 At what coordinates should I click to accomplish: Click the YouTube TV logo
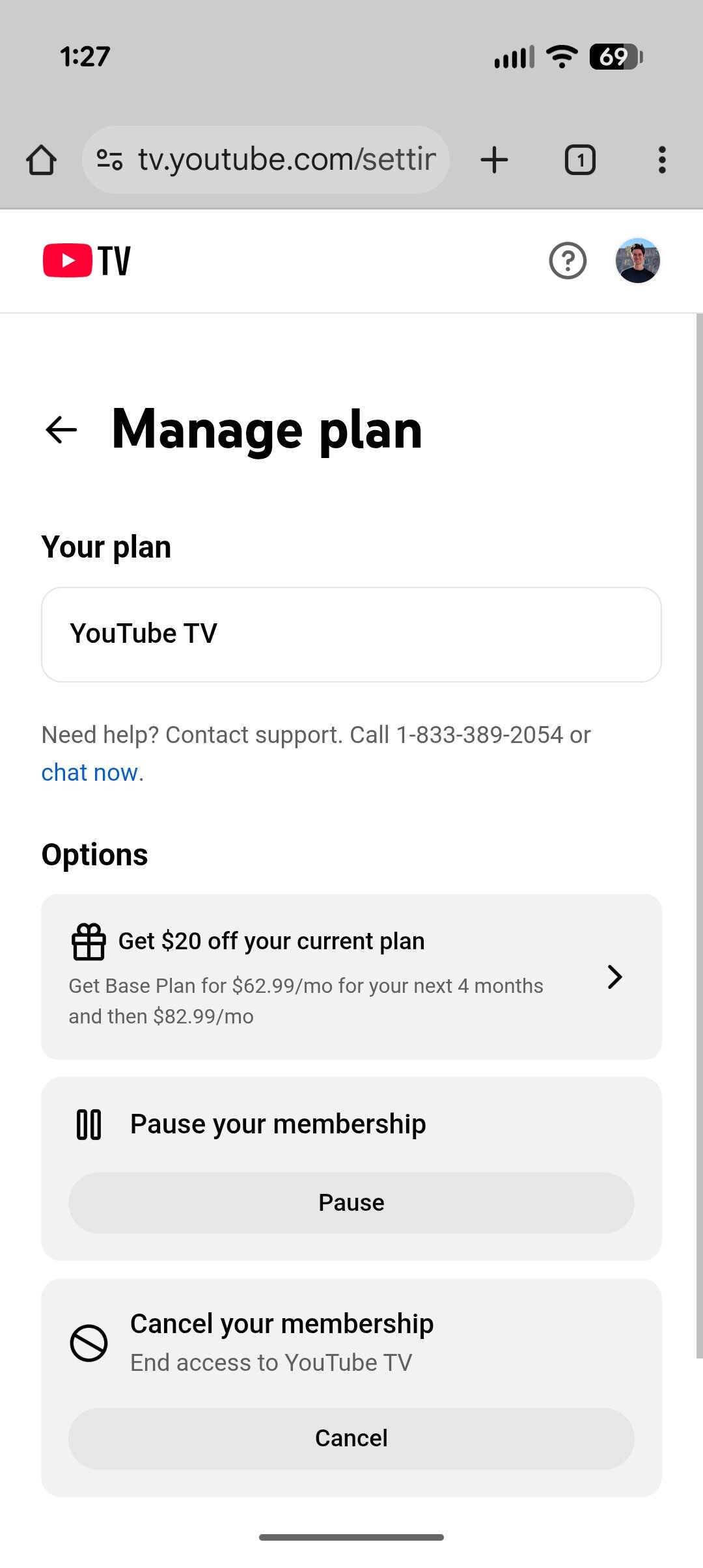point(86,261)
